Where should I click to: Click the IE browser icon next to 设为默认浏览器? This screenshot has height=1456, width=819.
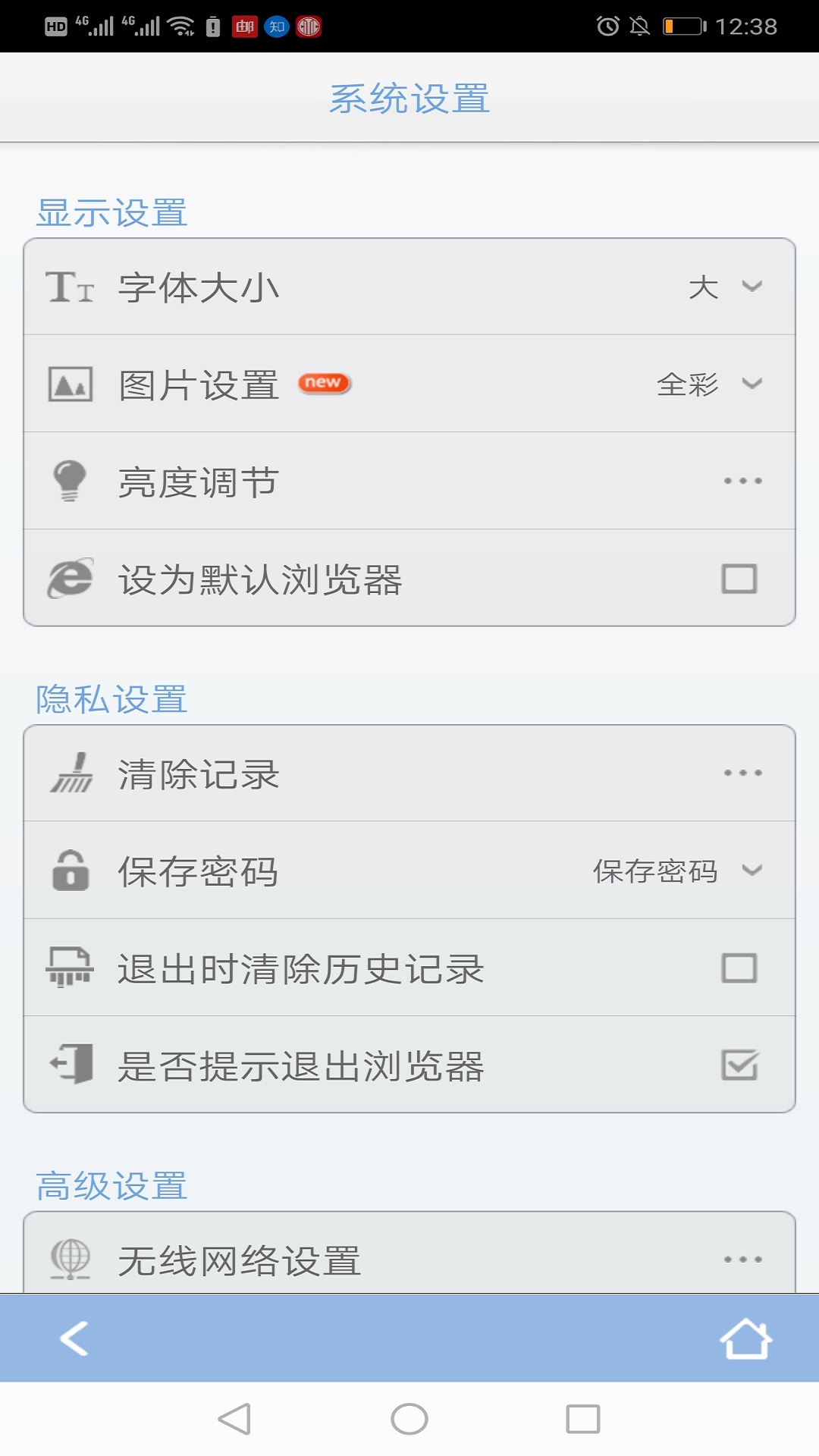pyautogui.click(x=71, y=578)
